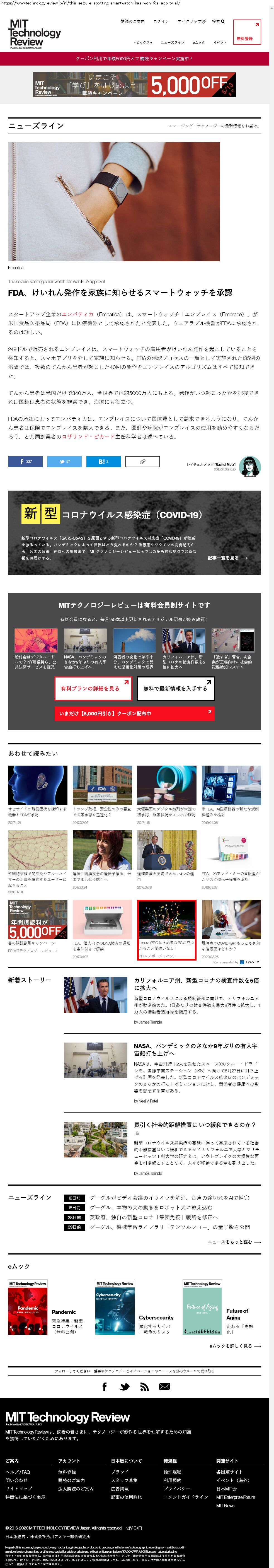Copy the article link icon button

(142, 461)
